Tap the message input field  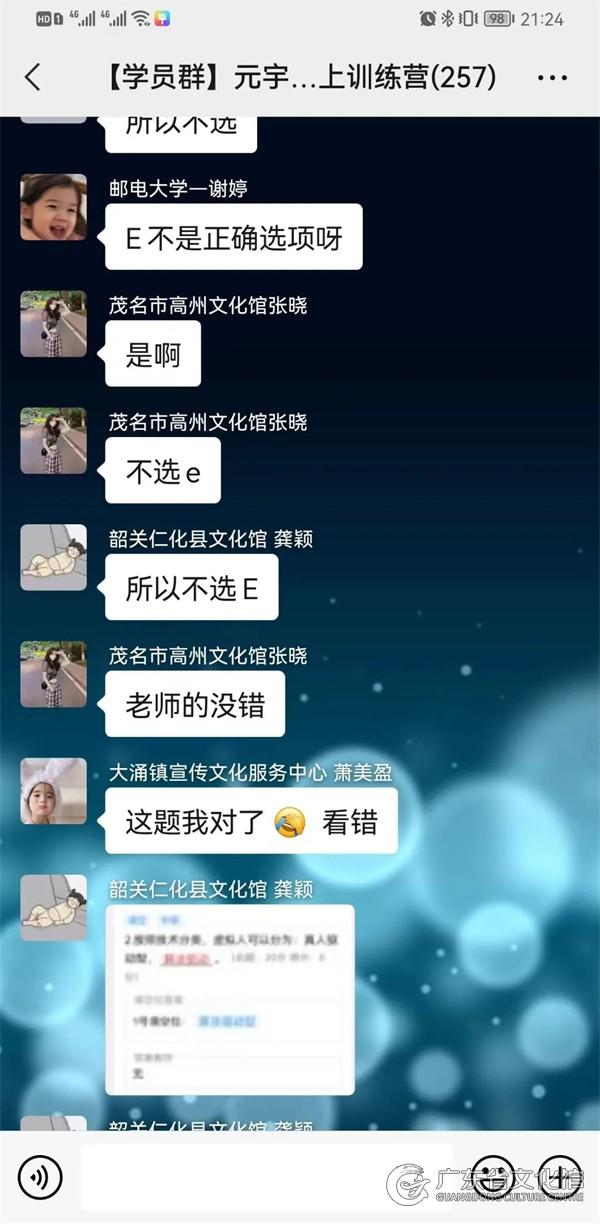(265, 1177)
